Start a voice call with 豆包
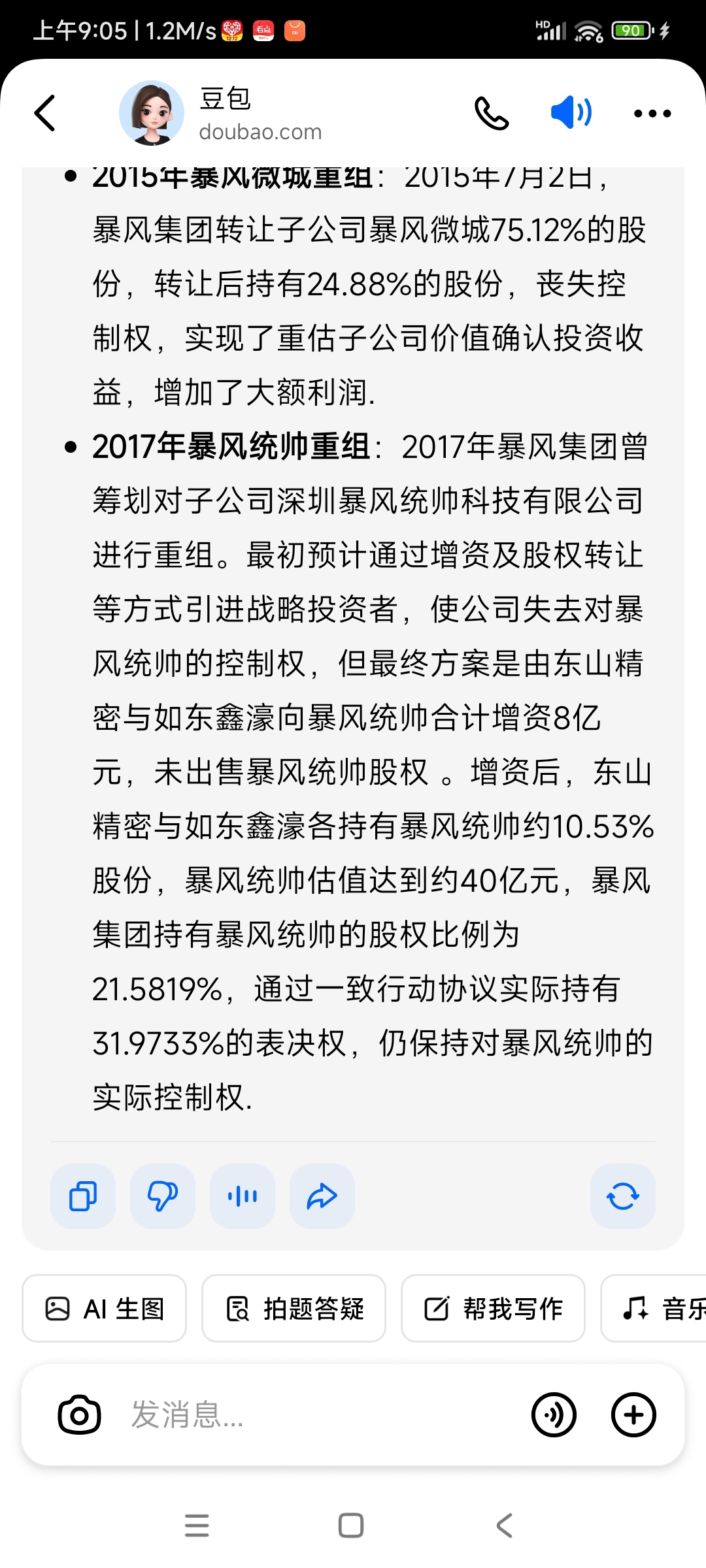Image resolution: width=706 pixels, height=1568 pixels. 492,113
